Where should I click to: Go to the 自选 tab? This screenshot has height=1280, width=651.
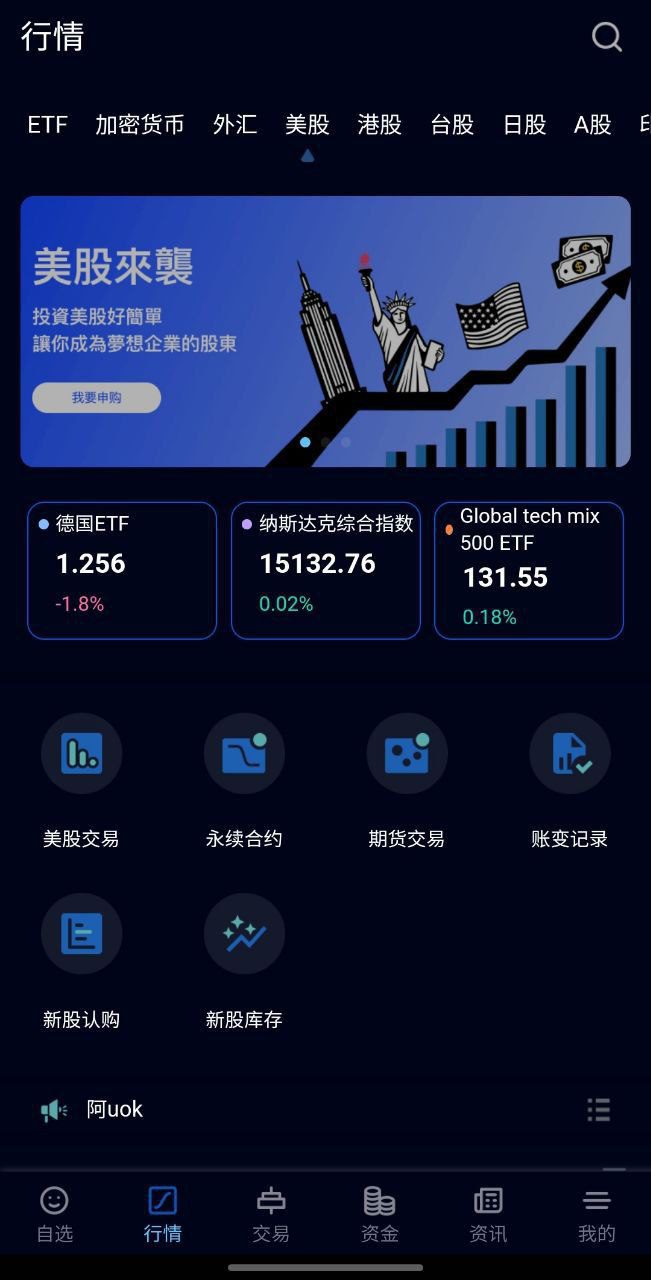55,1214
